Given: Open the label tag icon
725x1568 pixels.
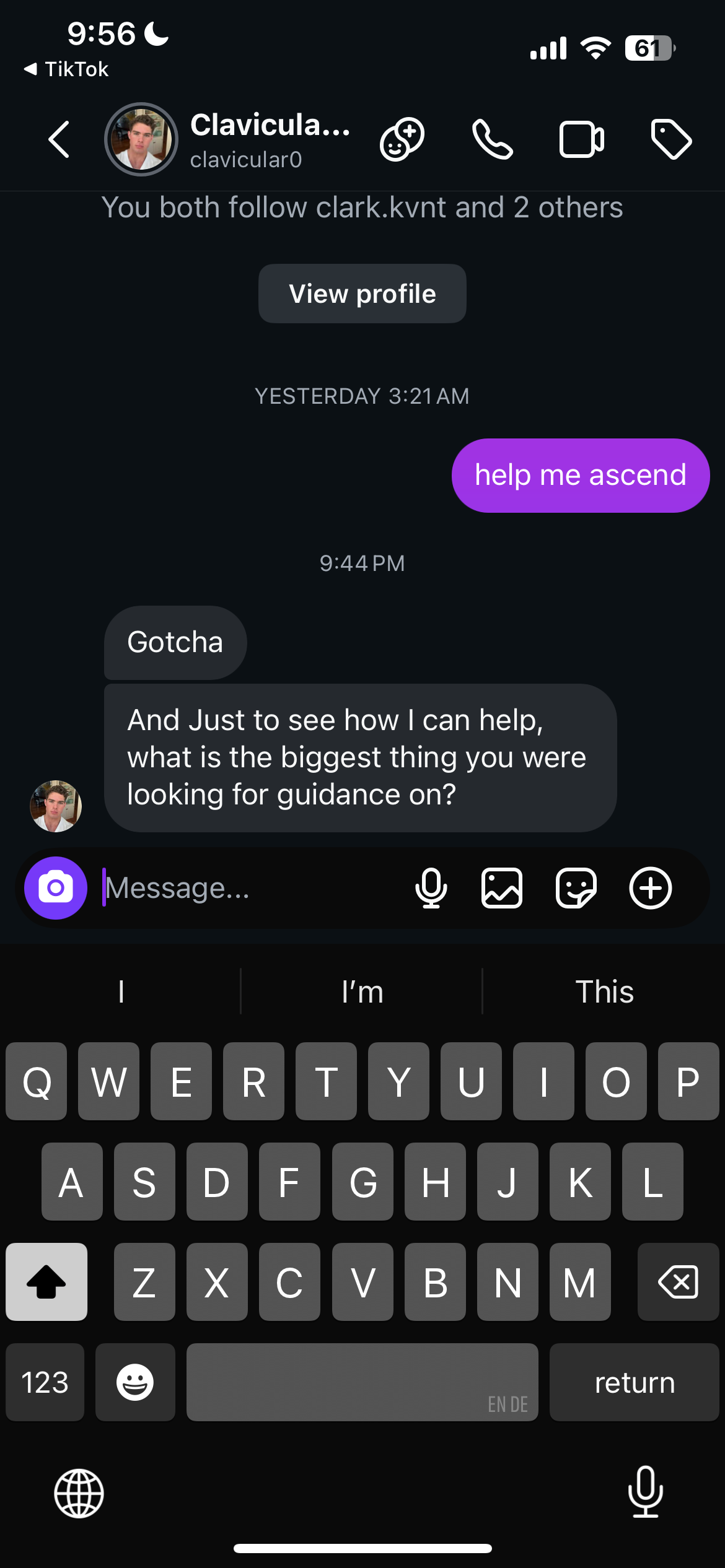Looking at the screenshot, I should tap(671, 139).
